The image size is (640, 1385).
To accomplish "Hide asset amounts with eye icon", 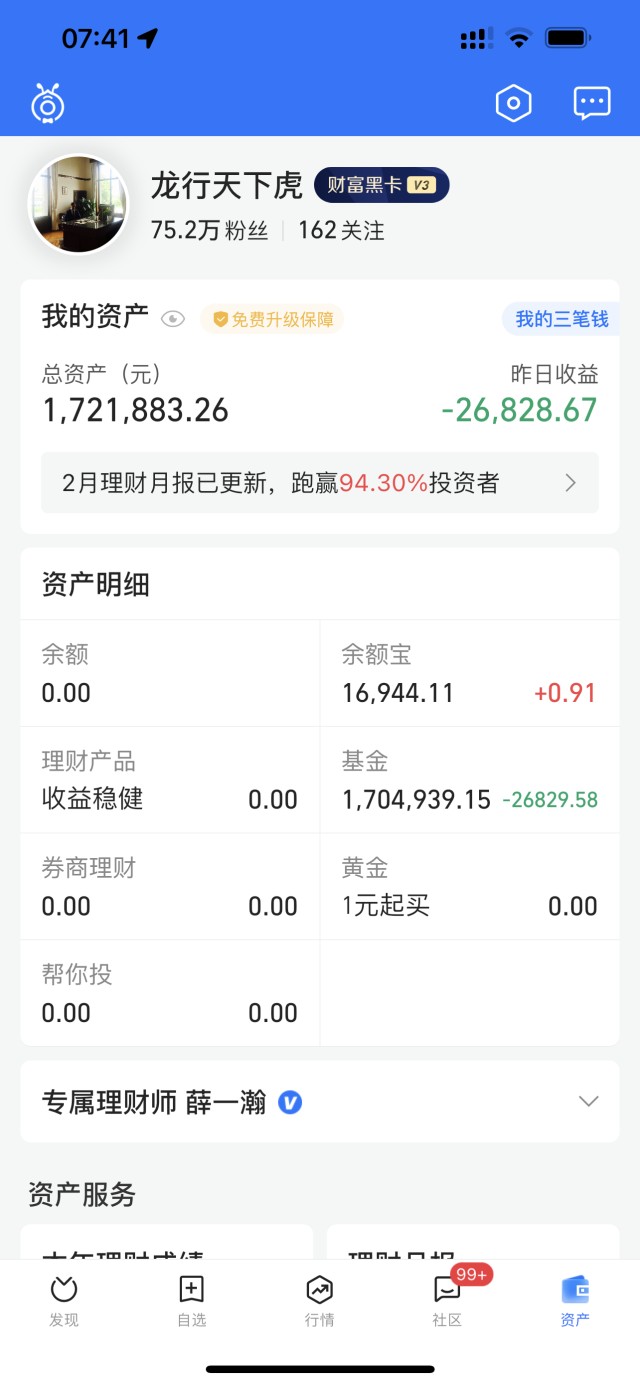I will click(x=174, y=319).
